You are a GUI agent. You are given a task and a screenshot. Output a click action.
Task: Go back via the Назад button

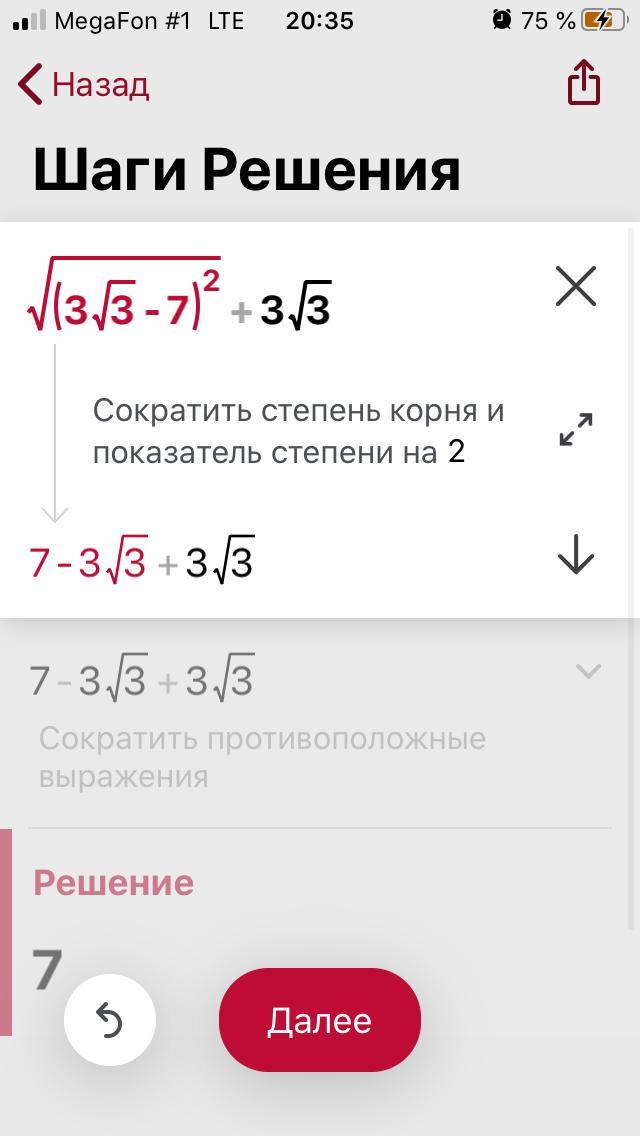coord(84,85)
